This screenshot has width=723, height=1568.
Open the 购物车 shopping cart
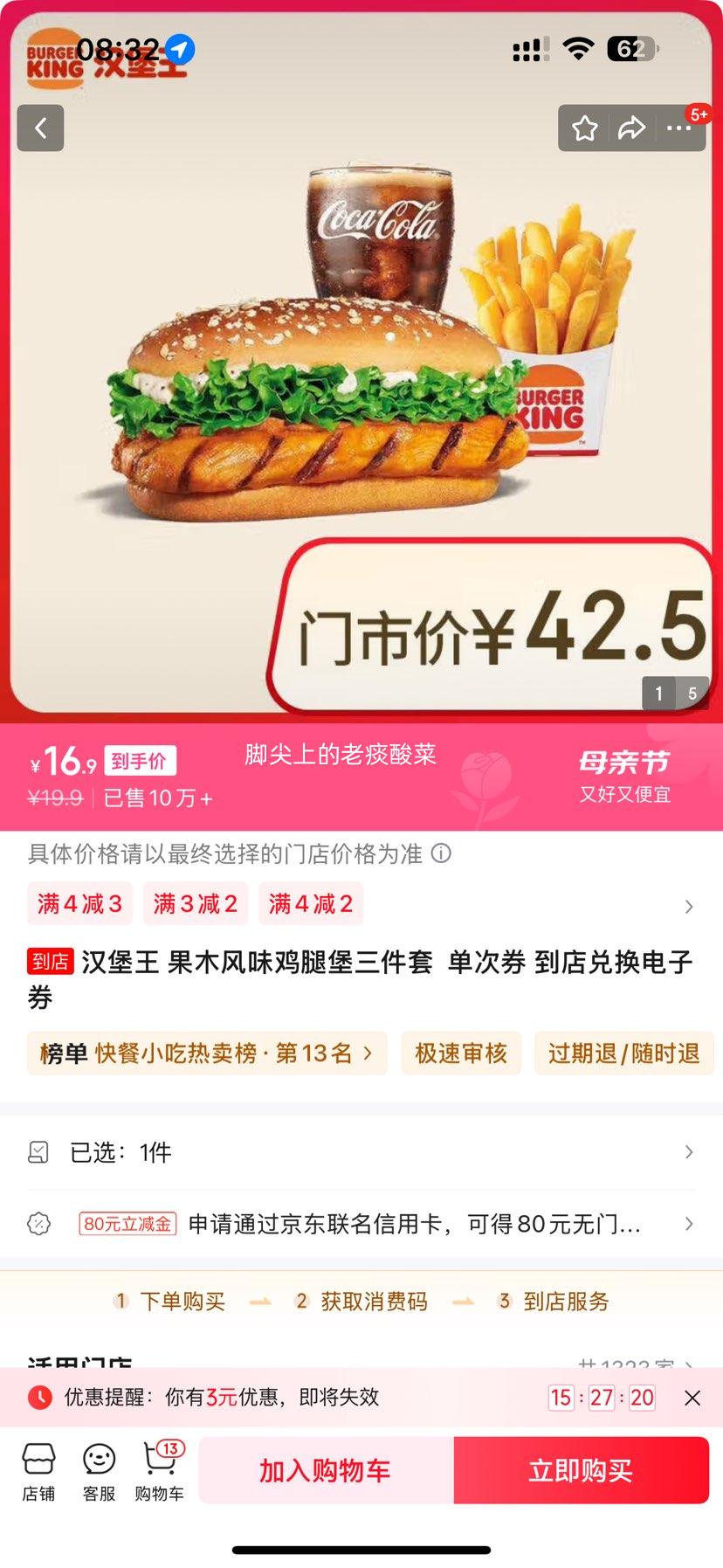click(159, 1471)
